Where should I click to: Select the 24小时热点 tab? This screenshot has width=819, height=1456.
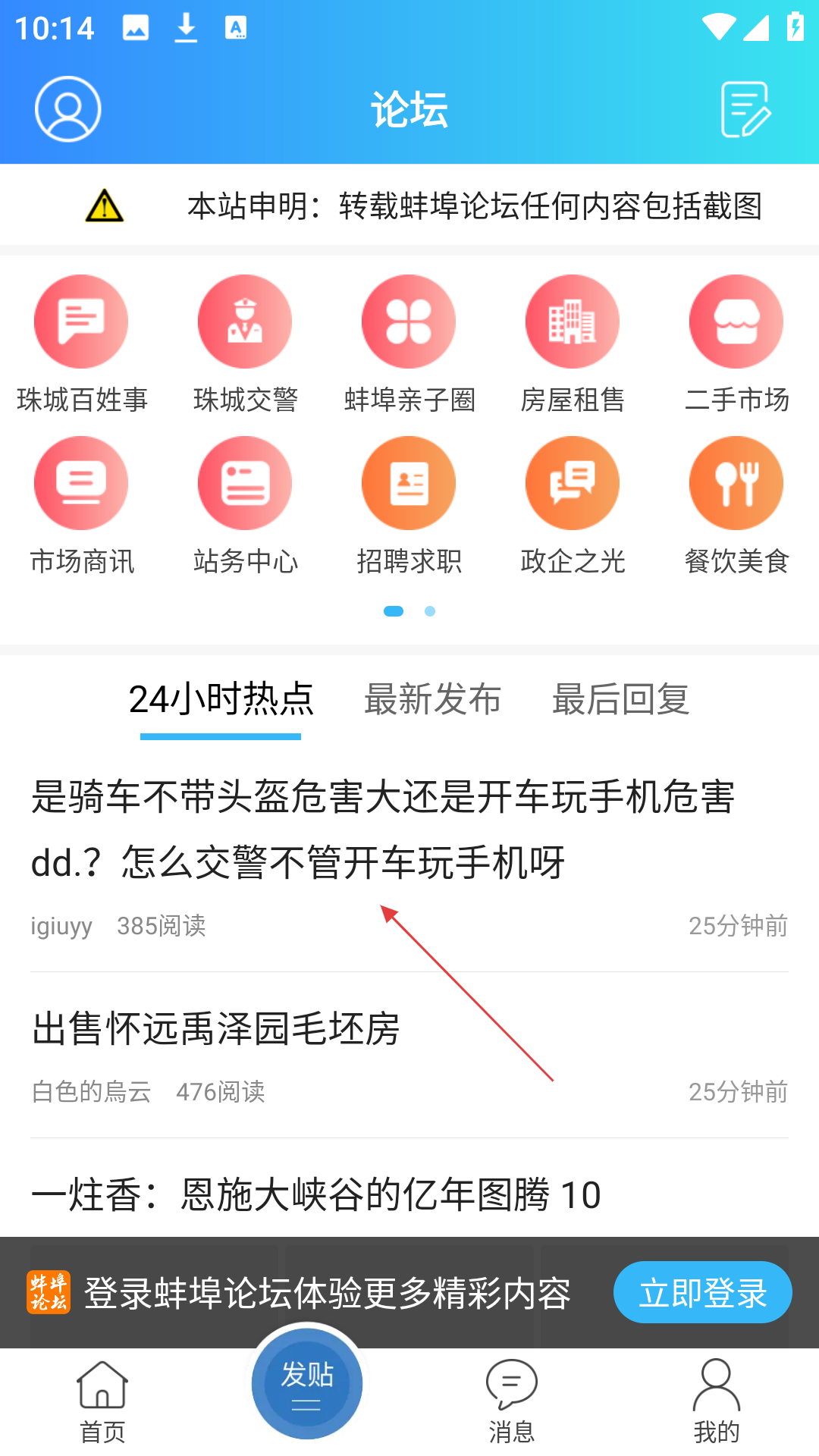221,699
